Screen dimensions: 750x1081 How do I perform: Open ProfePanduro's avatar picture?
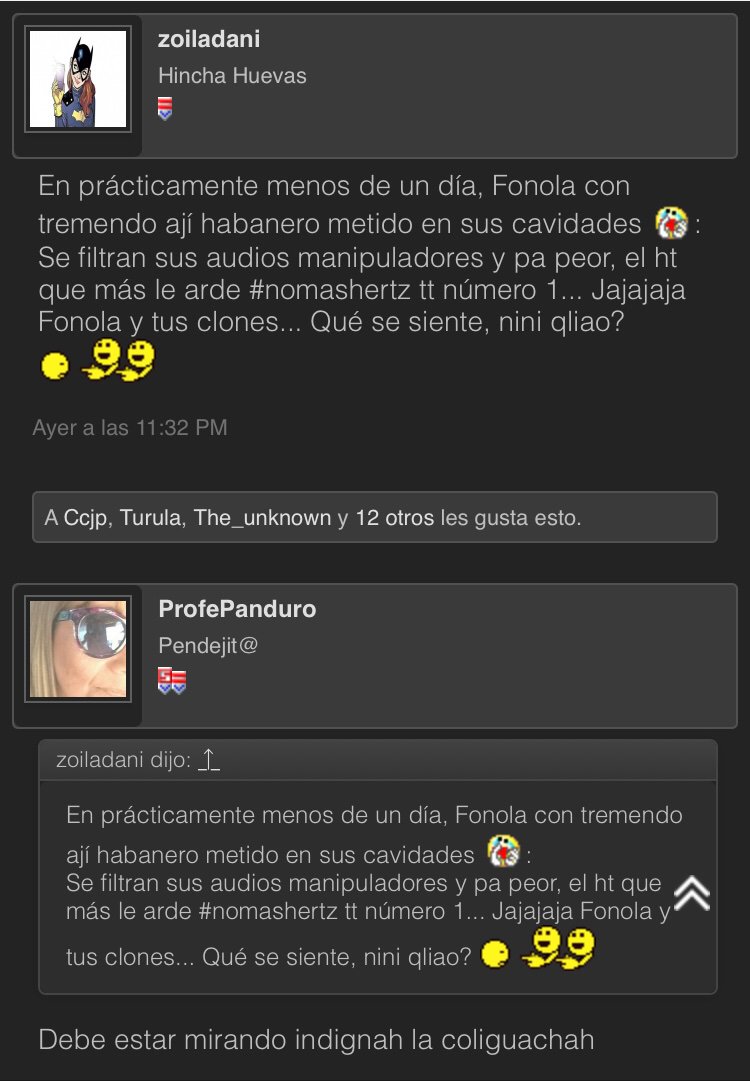(x=77, y=649)
